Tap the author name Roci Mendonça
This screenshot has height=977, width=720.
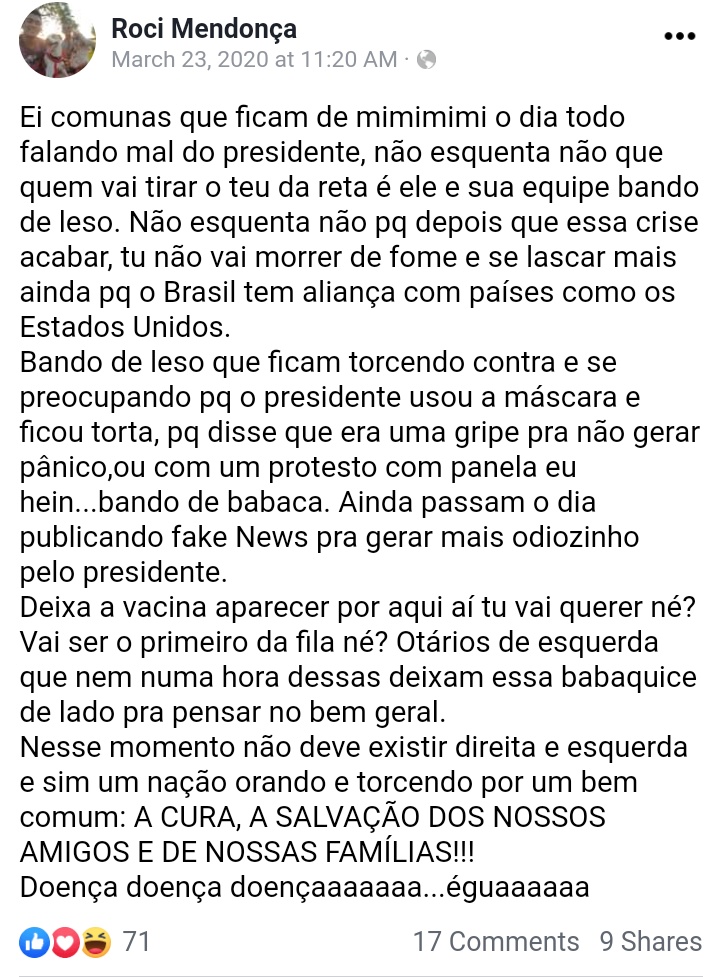coord(204,28)
